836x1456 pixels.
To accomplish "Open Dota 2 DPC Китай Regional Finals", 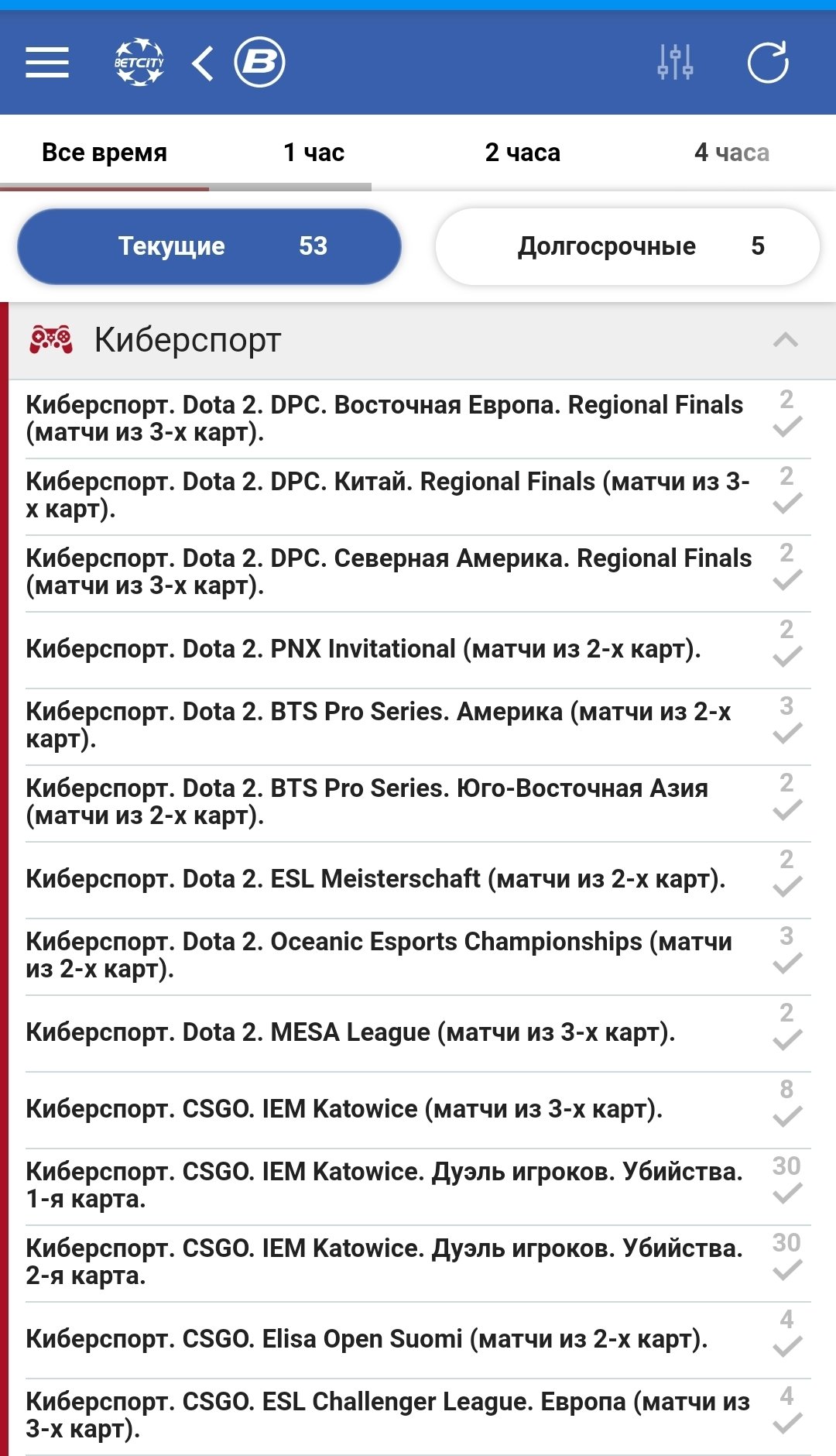I will (x=387, y=496).
